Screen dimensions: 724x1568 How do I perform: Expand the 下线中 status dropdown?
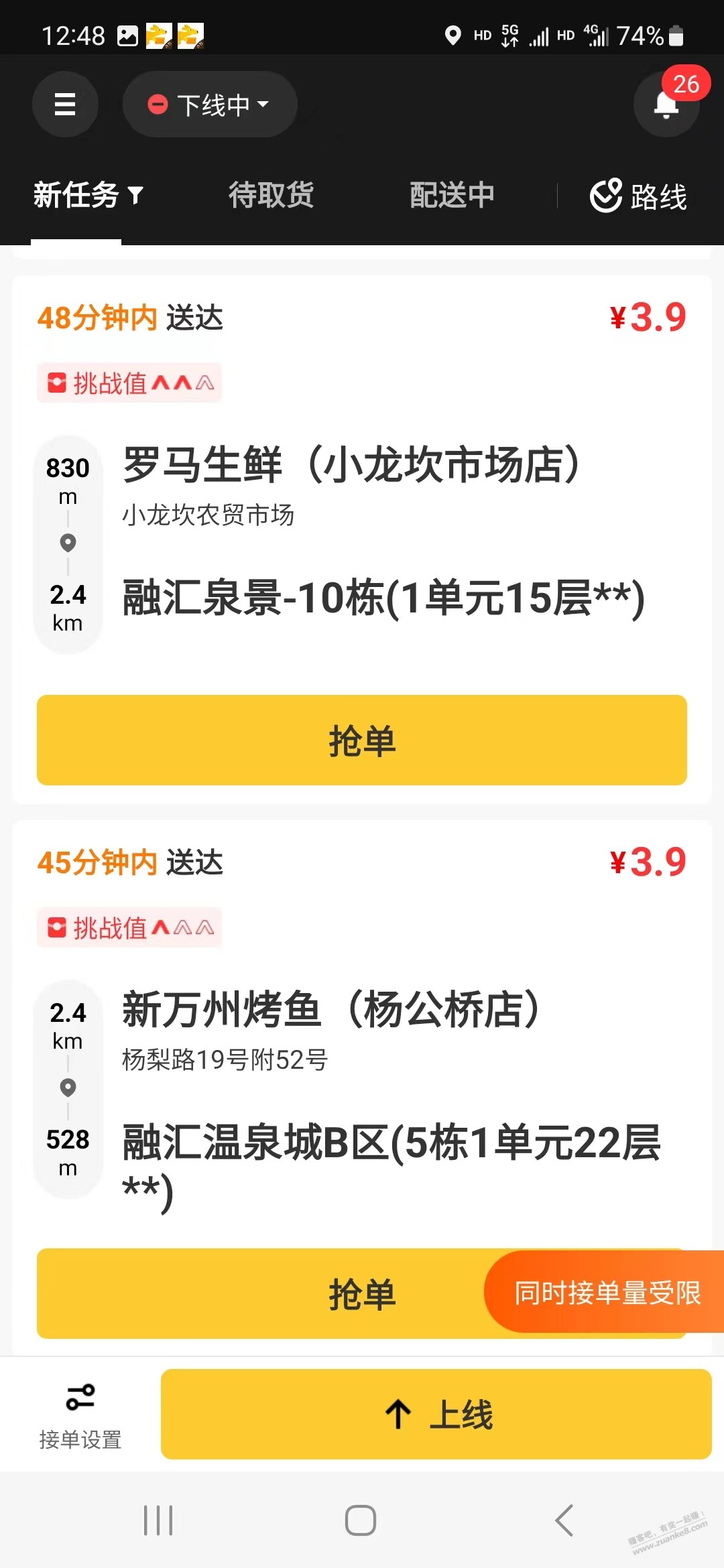tap(209, 105)
